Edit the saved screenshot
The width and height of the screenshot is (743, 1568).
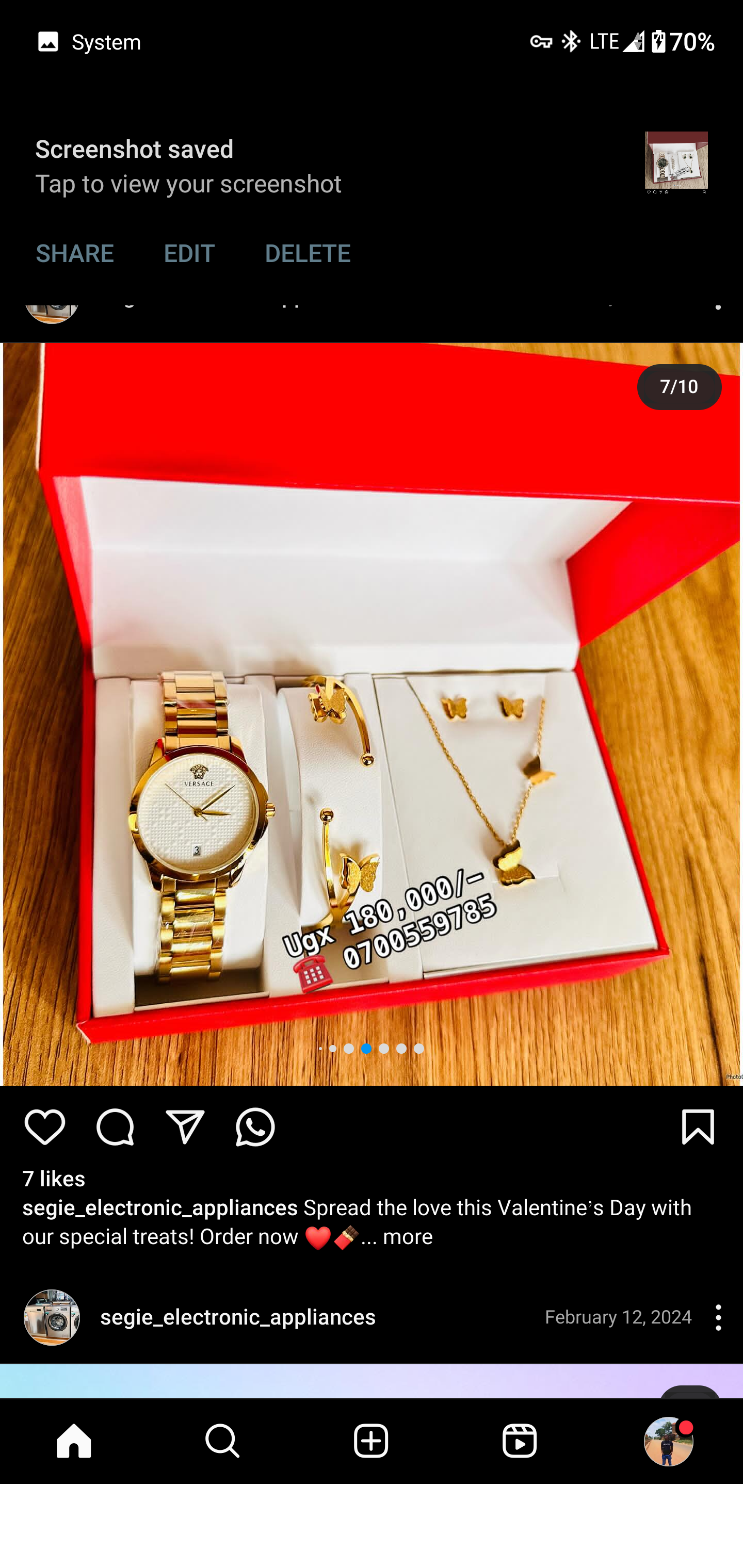click(189, 253)
